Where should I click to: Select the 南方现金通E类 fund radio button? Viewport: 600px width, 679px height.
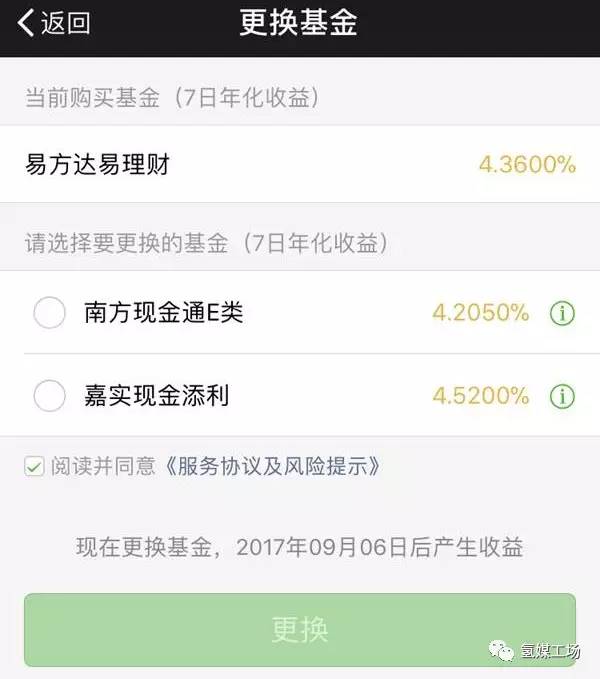49,312
